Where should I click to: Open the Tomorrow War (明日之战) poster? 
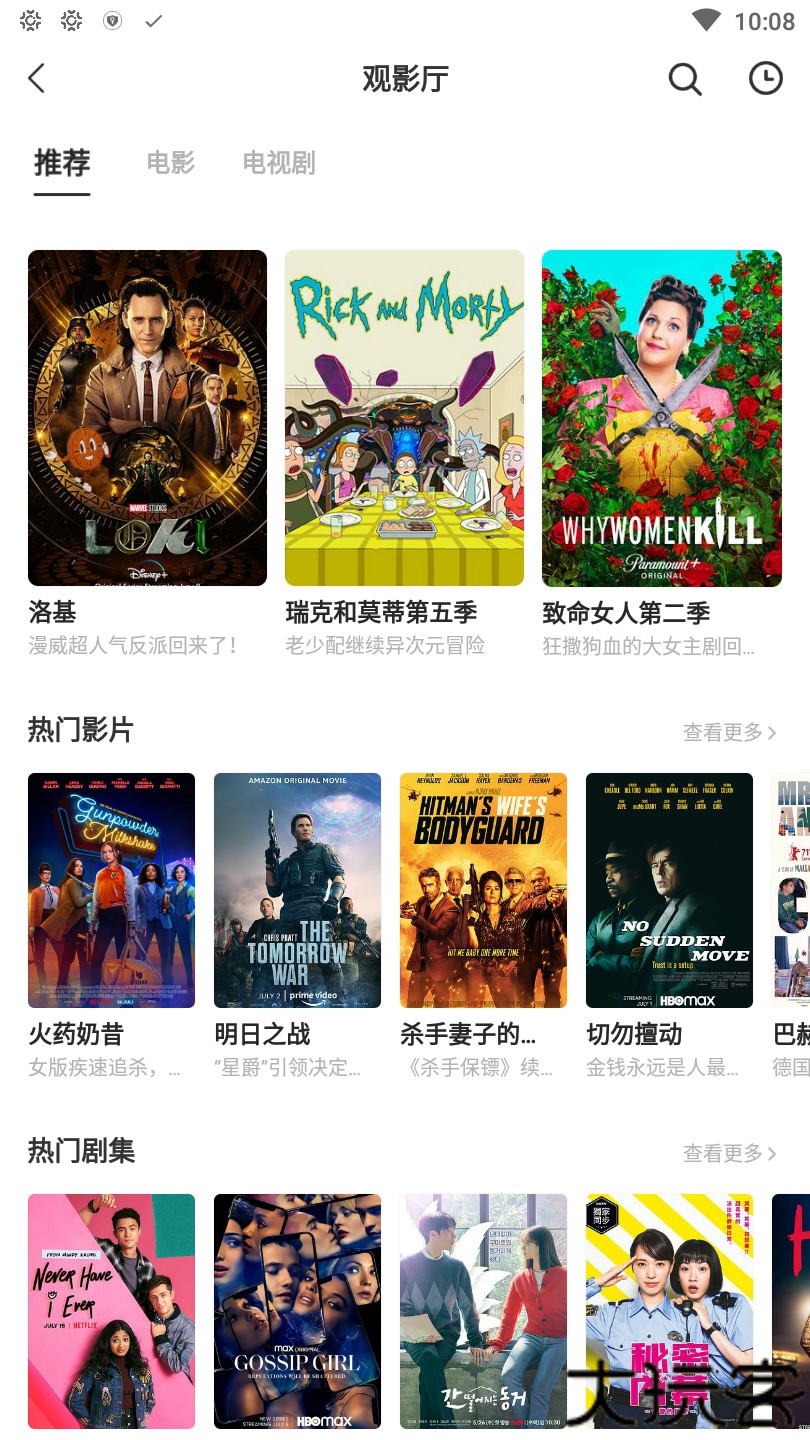(297, 890)
